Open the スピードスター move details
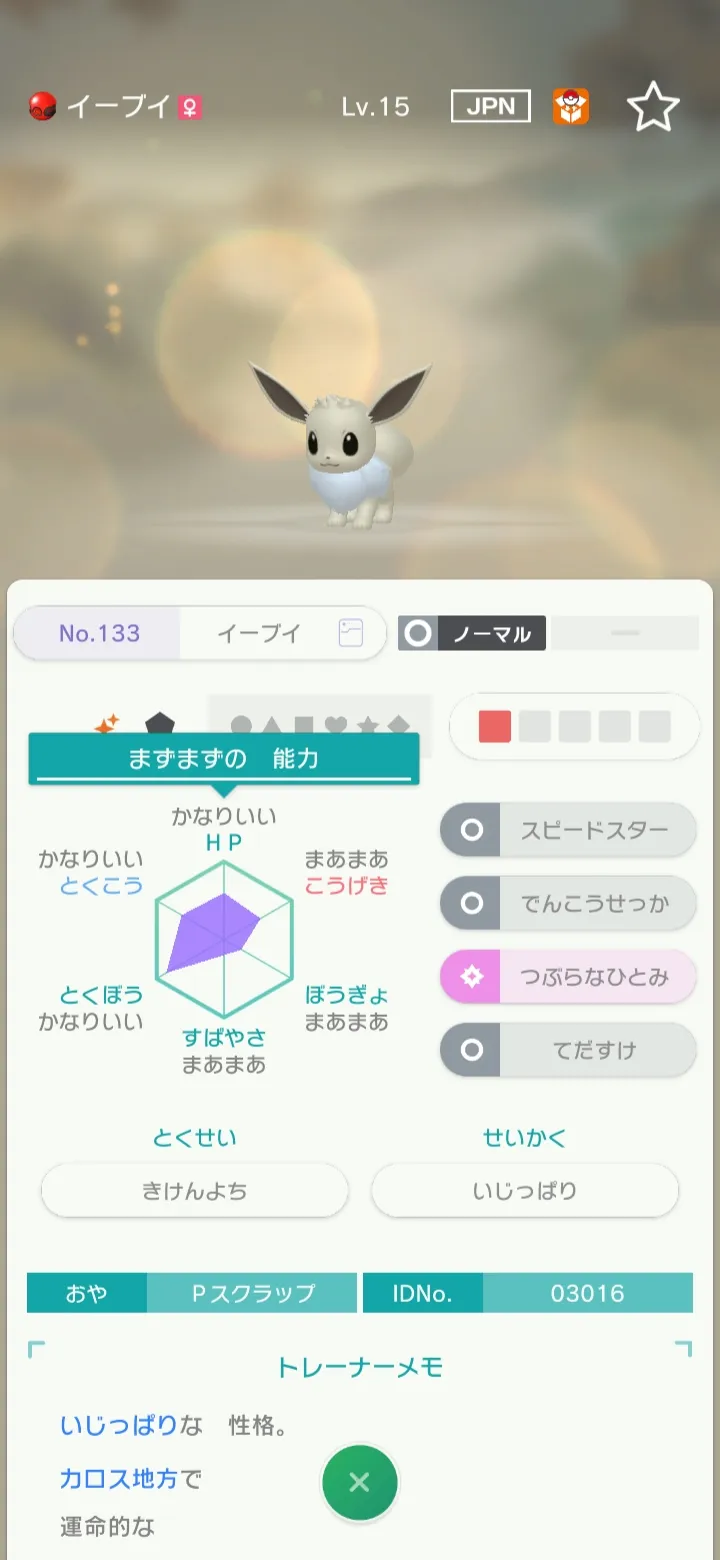720x1560 pixels. click(568, 830)
